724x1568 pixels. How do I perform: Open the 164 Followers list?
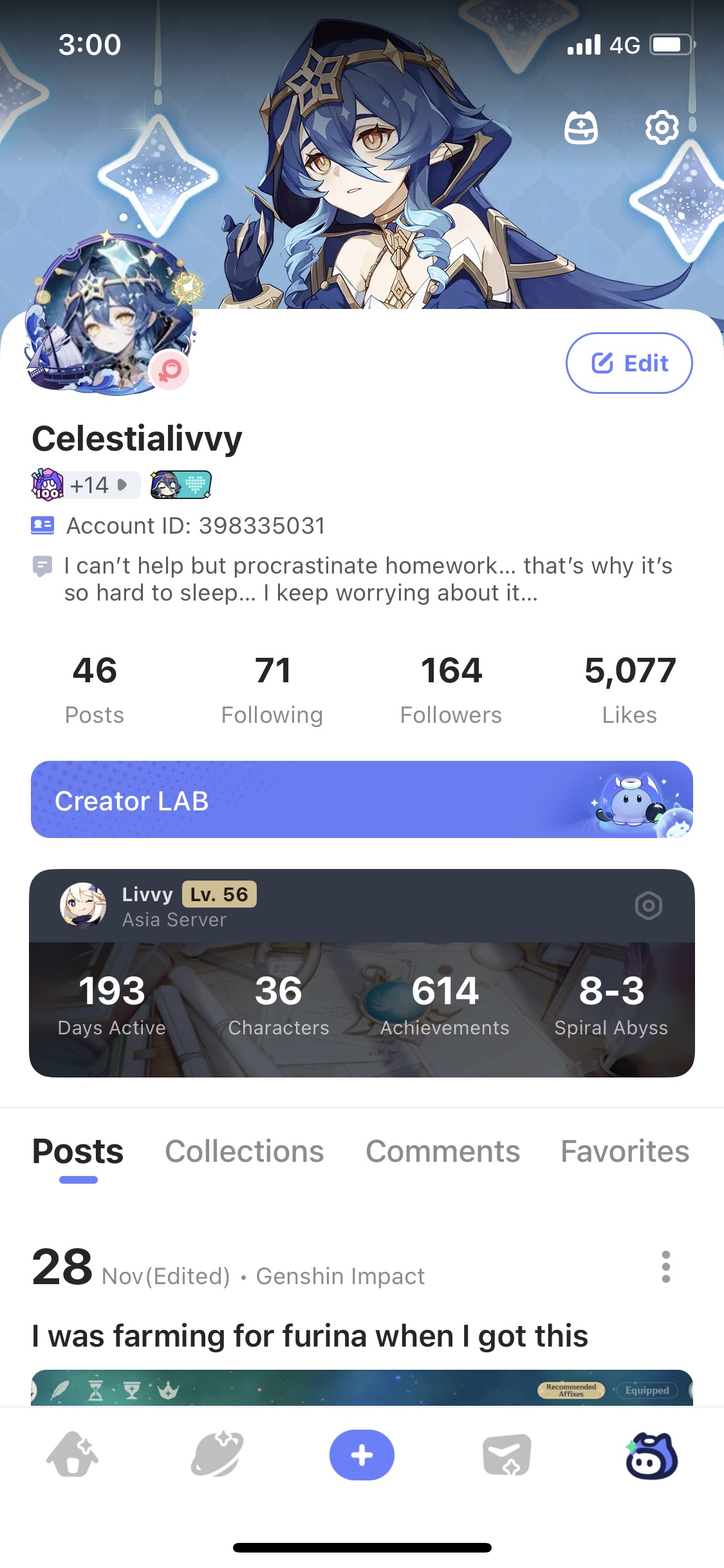(451, 689)
